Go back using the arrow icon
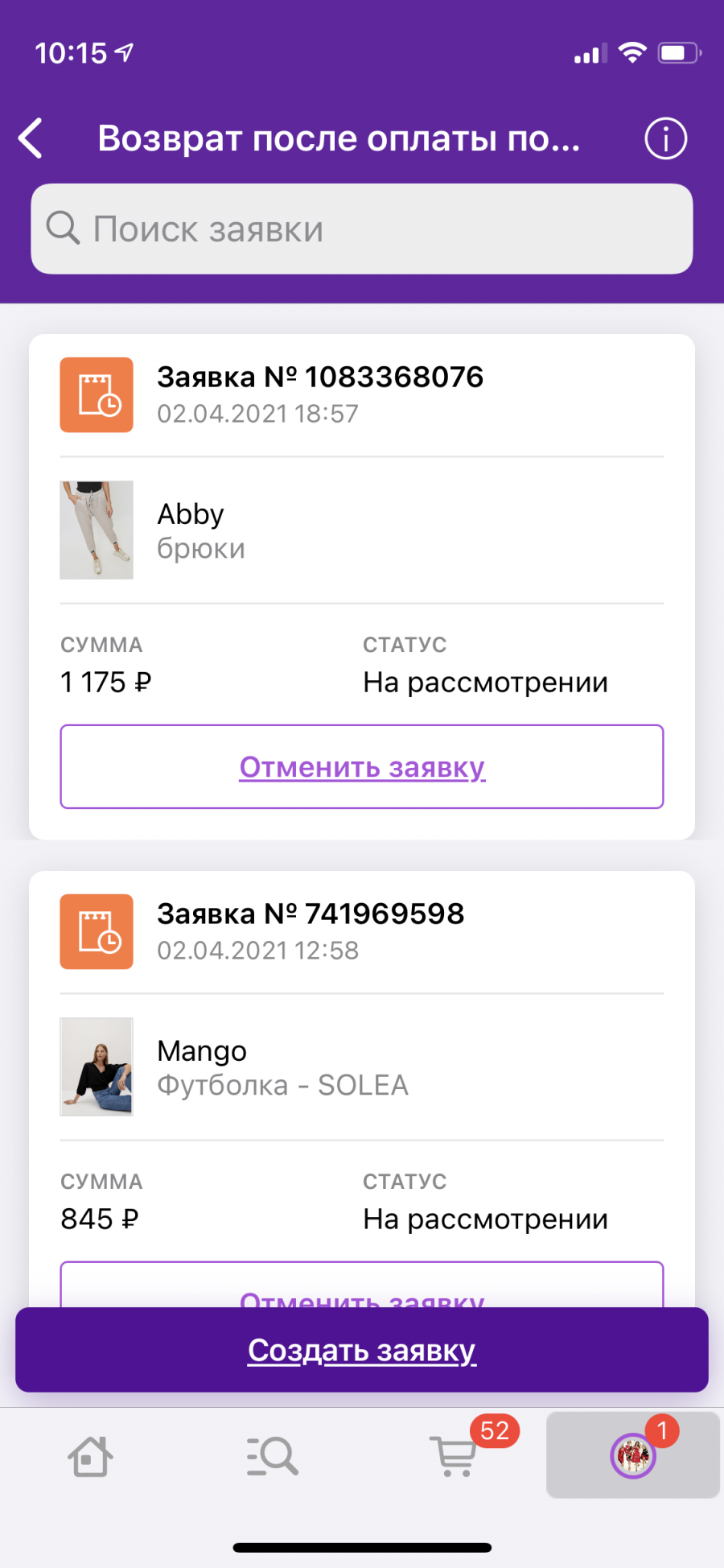Viewport: 724px width, 1568px height. click(31, 138)
